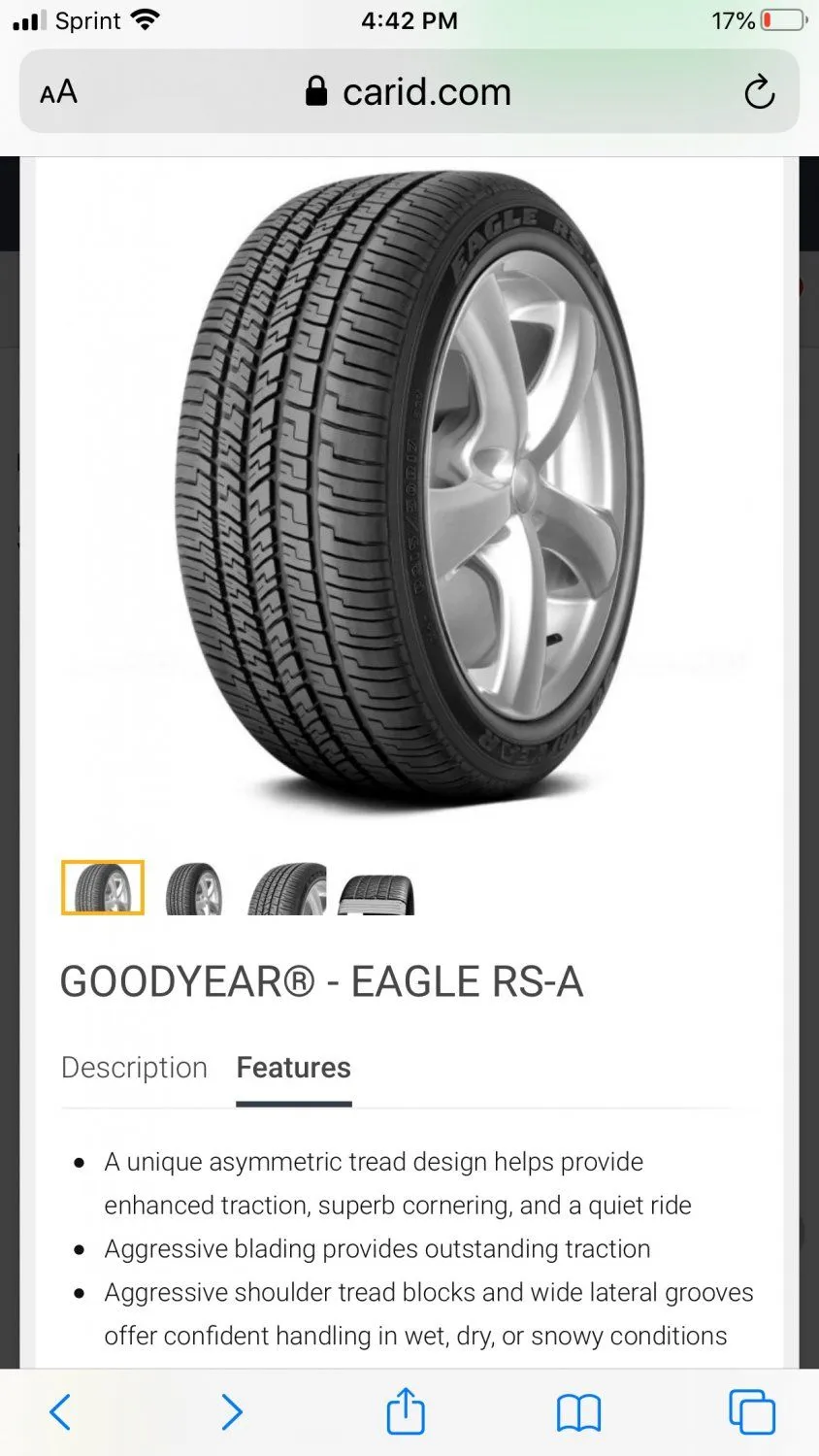Go back to the previous page

(x=60, y=1411)
